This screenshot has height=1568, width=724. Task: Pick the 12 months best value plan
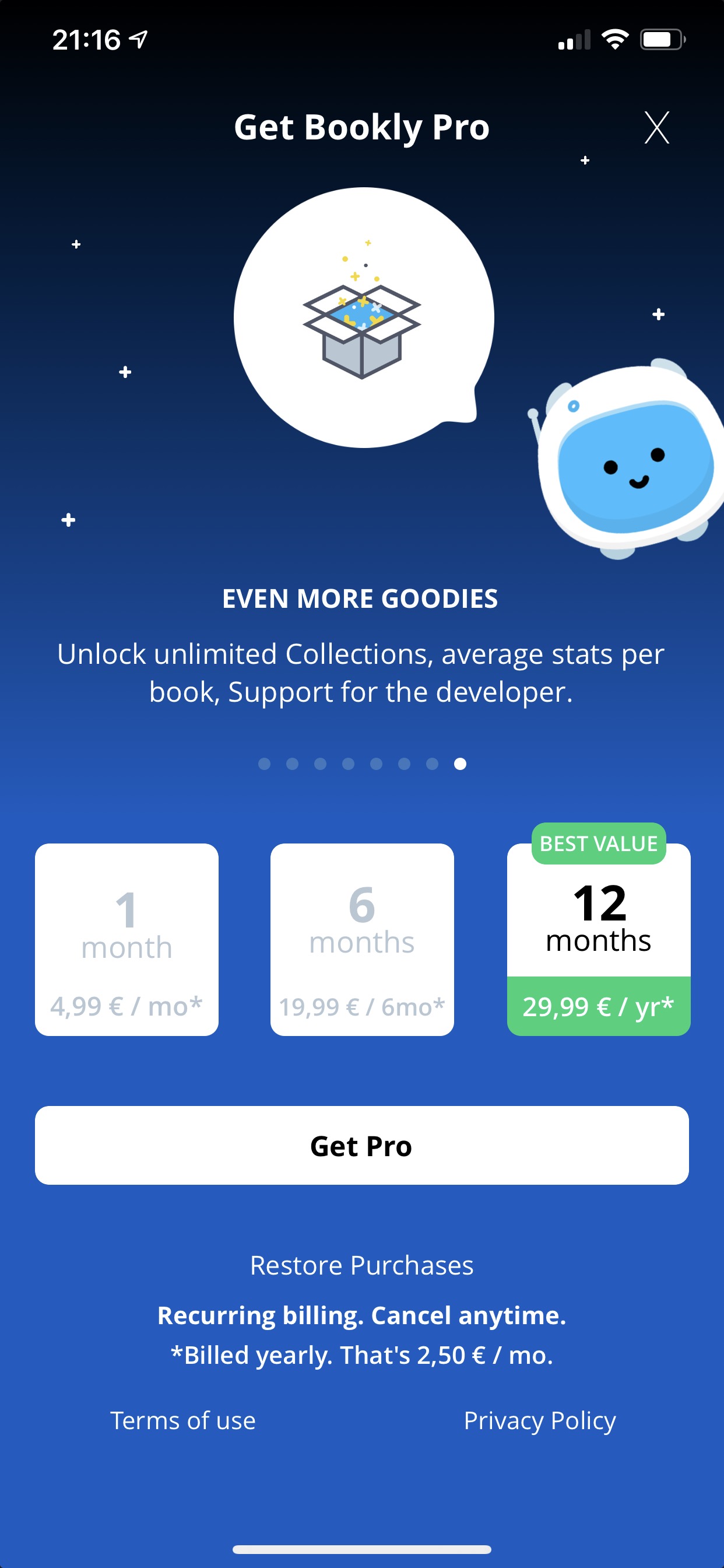point(598,939)
